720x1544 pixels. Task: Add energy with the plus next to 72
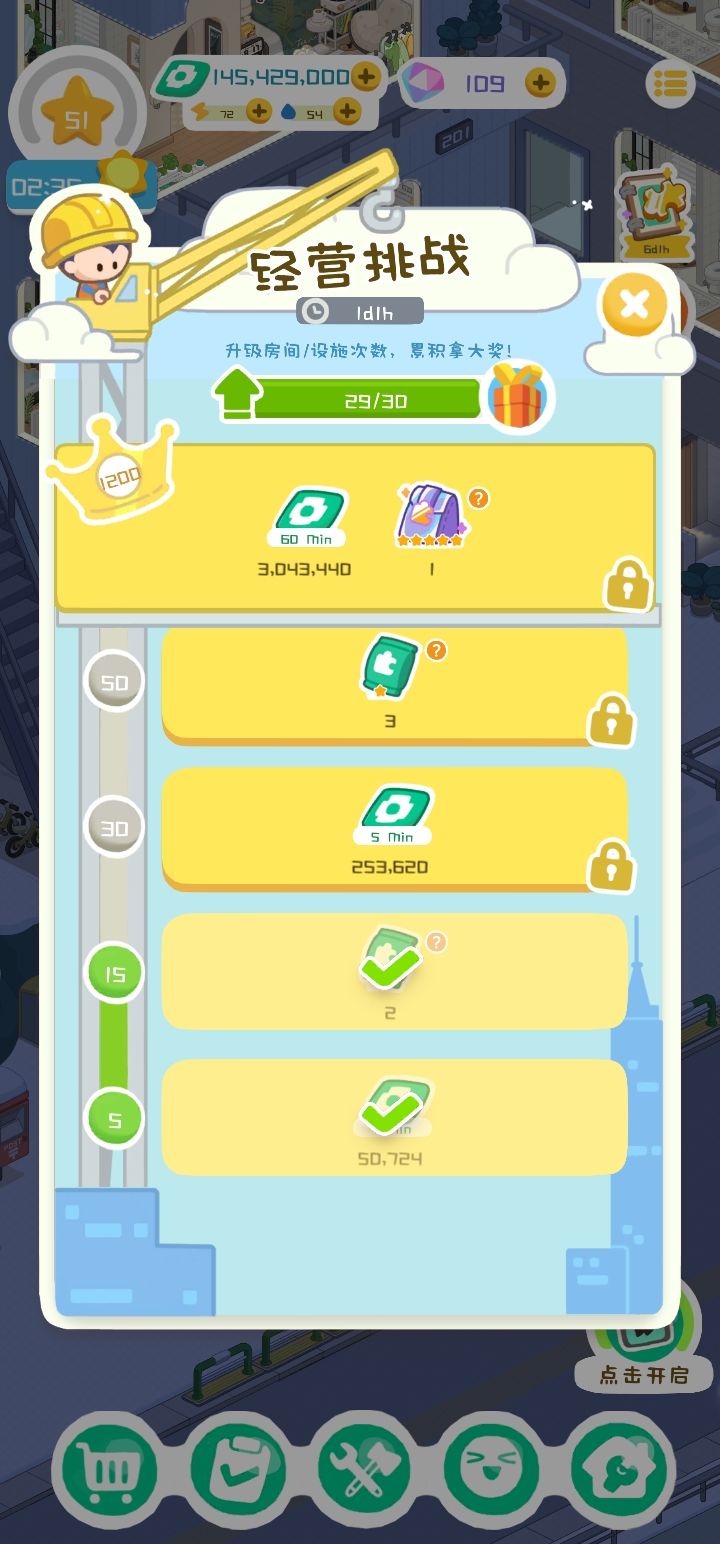(259, 112)
